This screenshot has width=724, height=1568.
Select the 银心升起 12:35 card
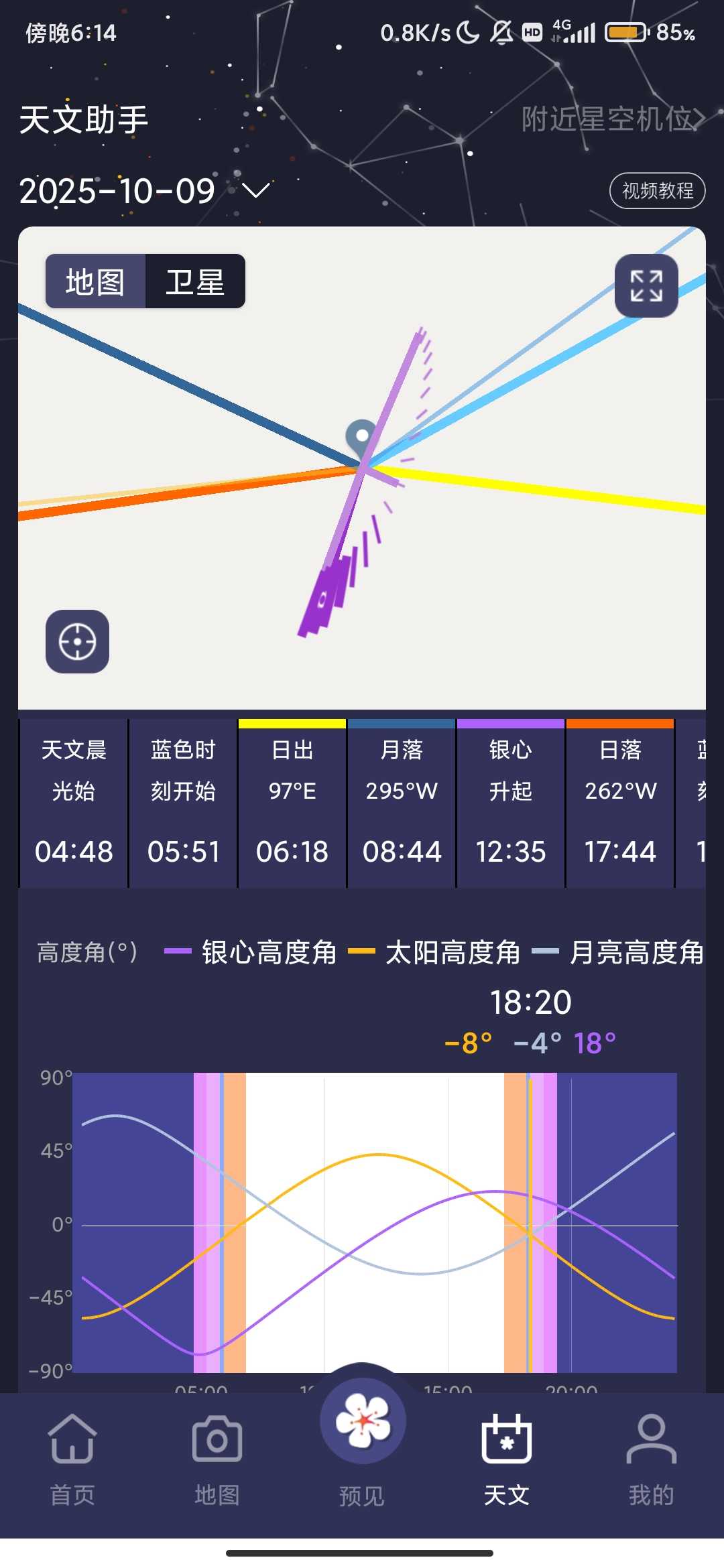click(511, 804)
